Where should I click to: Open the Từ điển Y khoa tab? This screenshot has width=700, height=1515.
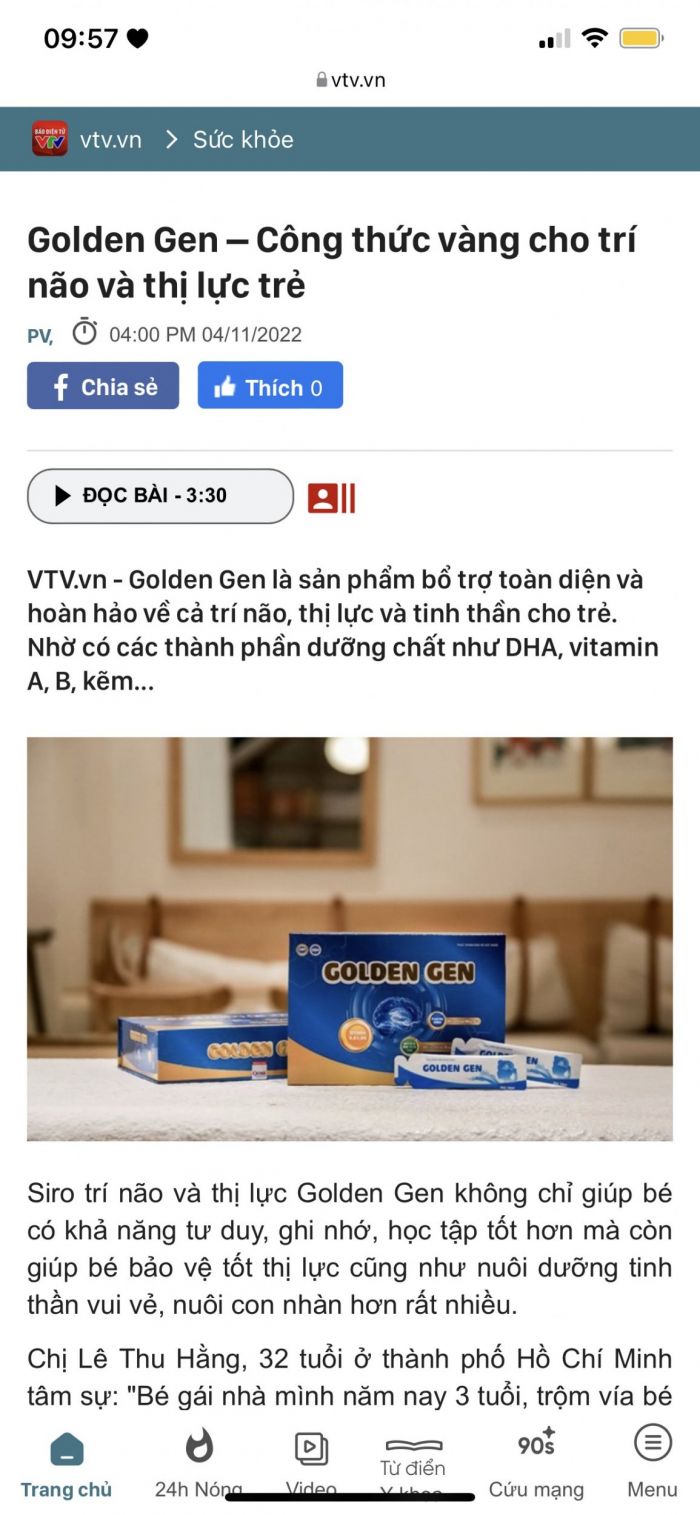[x=412, y=1463]
